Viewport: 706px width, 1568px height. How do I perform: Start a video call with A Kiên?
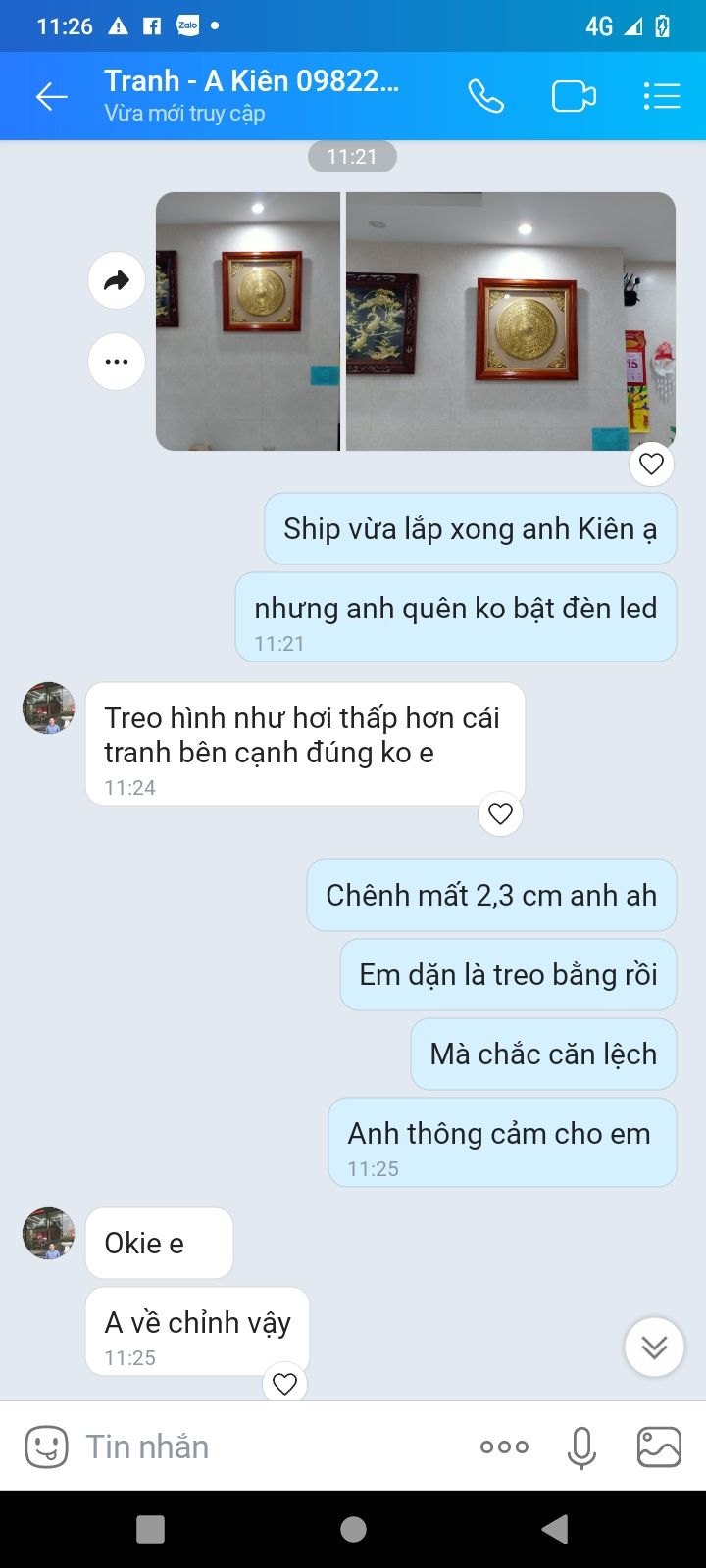click(574, 96)
